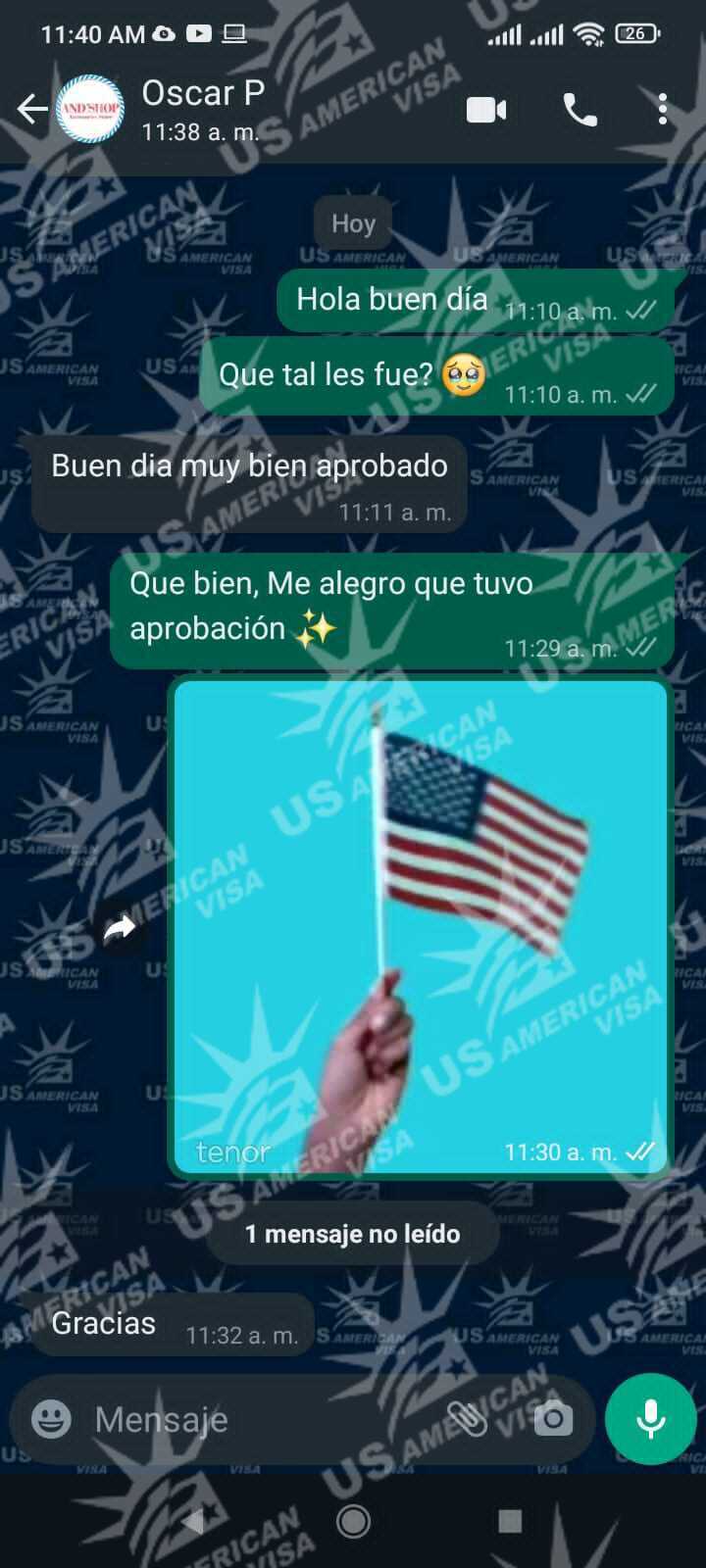
Task: Open the camera from the message bar
Action: [553, 1418]
